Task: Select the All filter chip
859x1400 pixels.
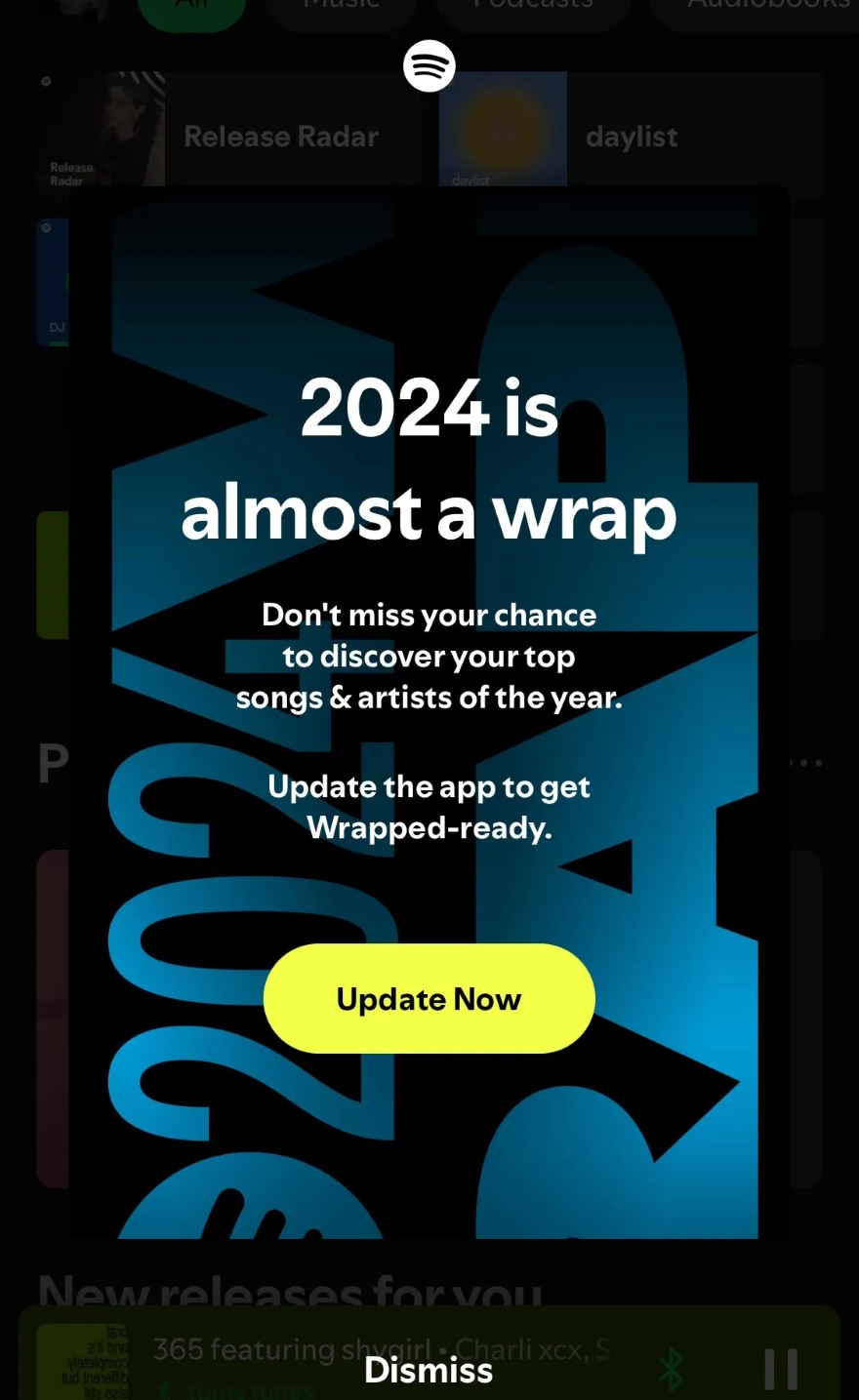Action: click(191, 6)
